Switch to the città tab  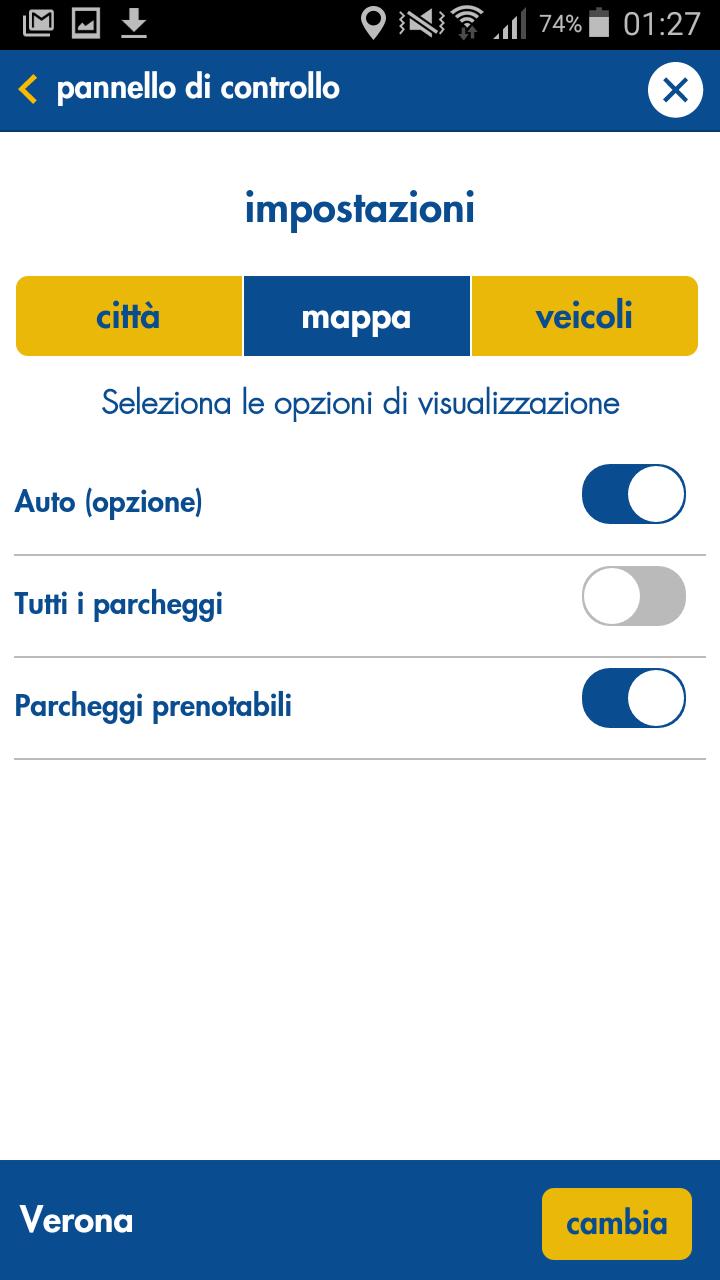128,315
